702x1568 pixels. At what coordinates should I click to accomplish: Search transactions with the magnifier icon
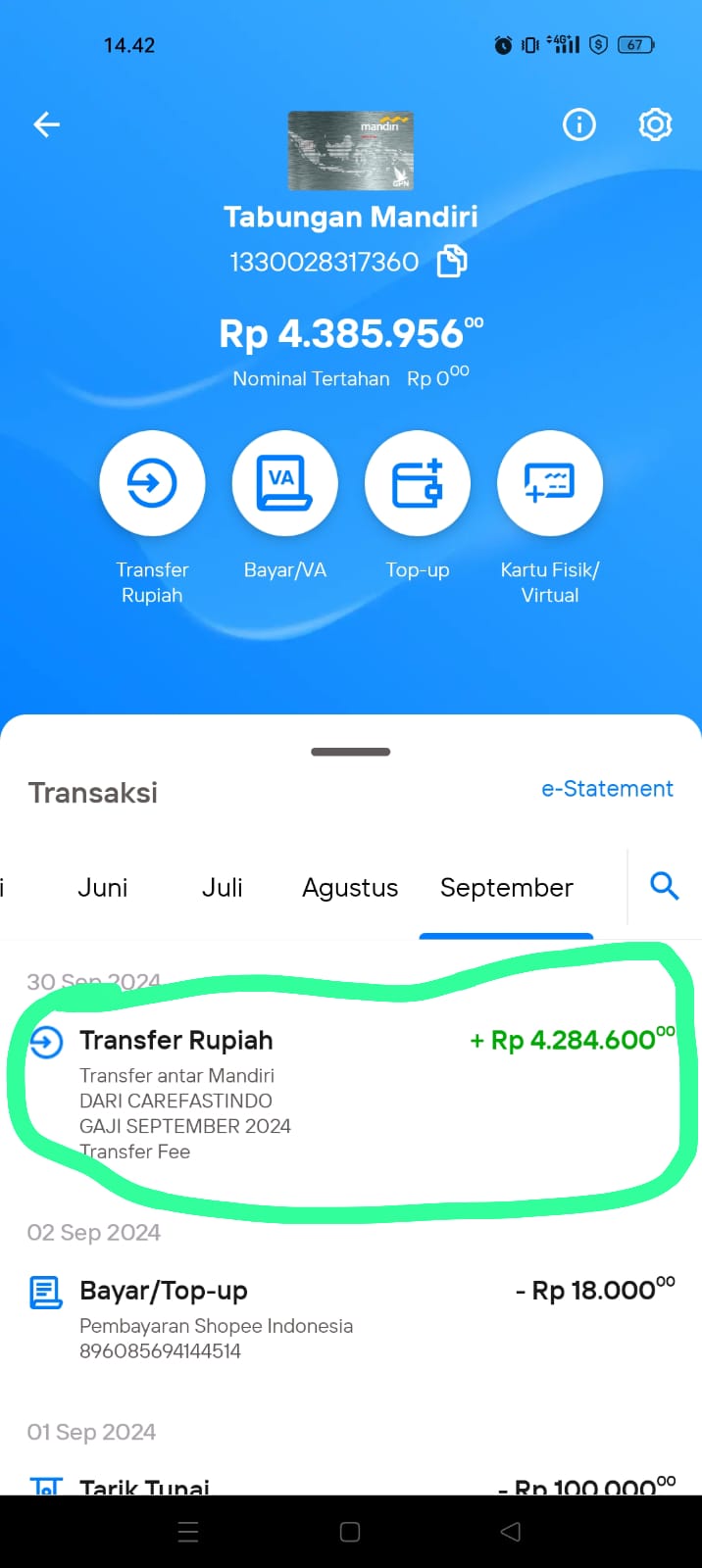665,886
